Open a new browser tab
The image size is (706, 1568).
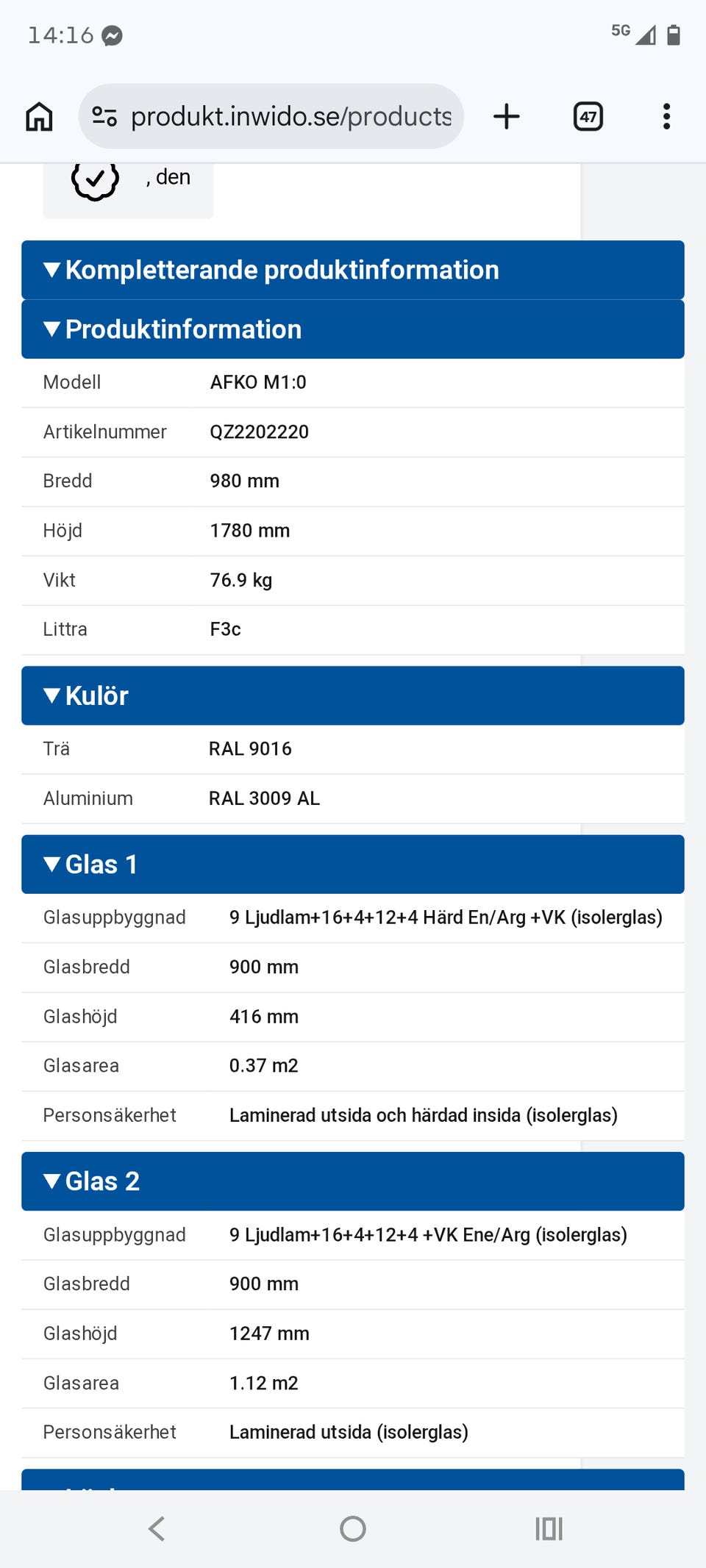tap(507, 116)
